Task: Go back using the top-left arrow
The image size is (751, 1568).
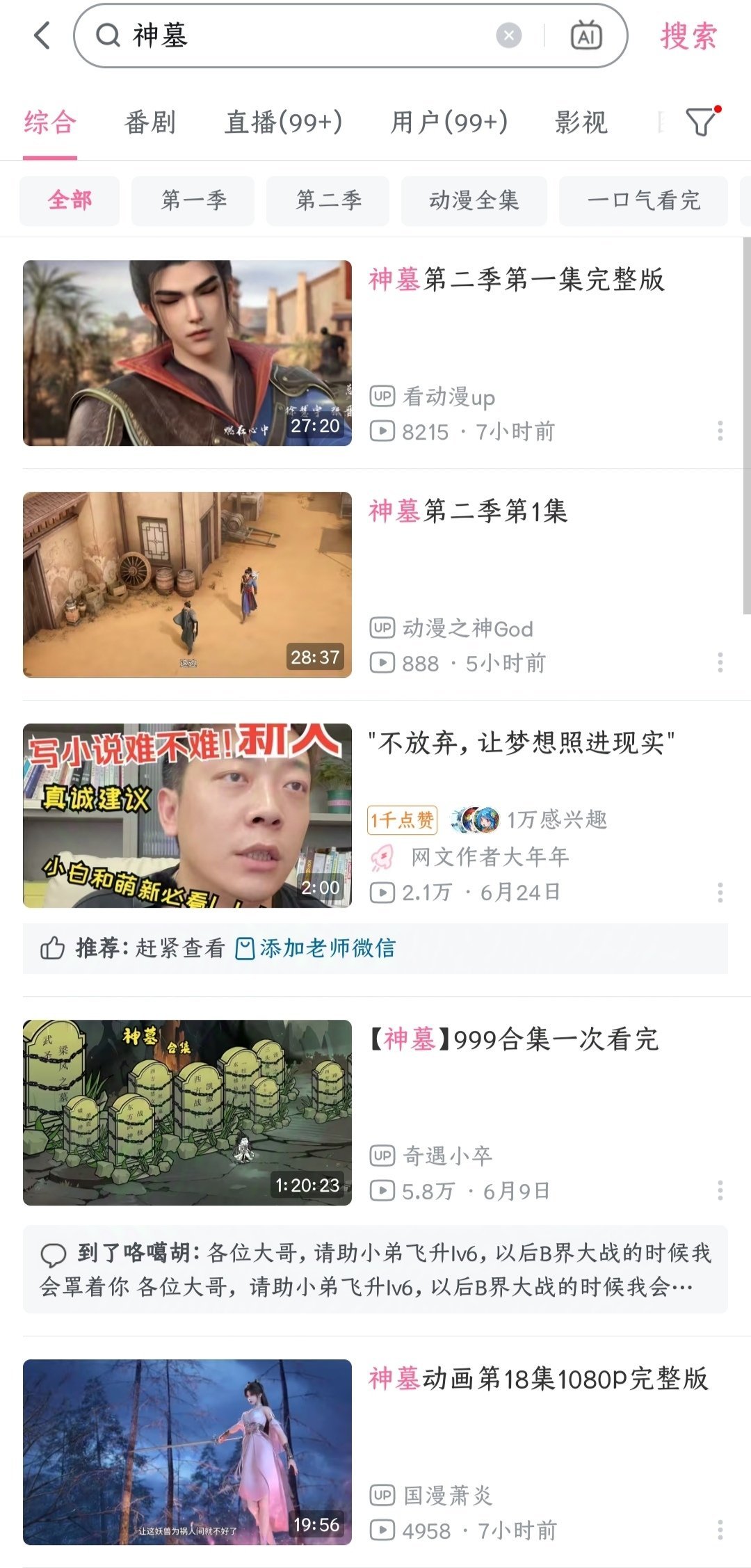Action: pyautogui.click(x=42, y=35)
